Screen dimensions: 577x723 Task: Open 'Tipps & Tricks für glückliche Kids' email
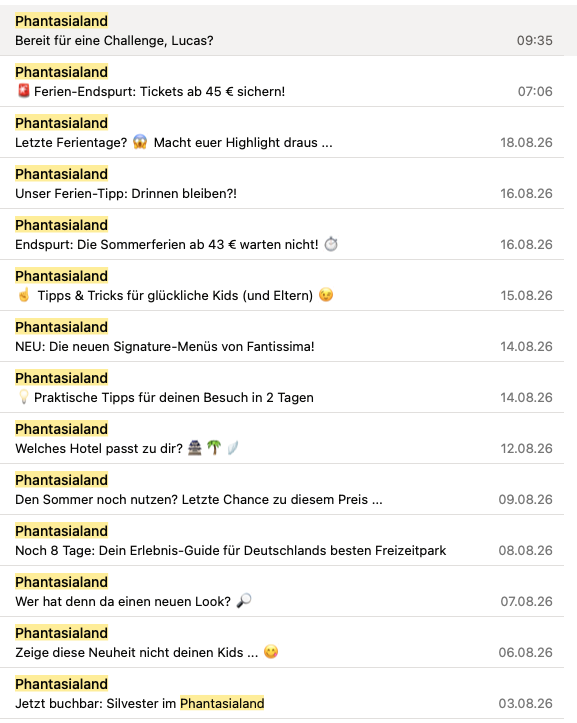282,285
